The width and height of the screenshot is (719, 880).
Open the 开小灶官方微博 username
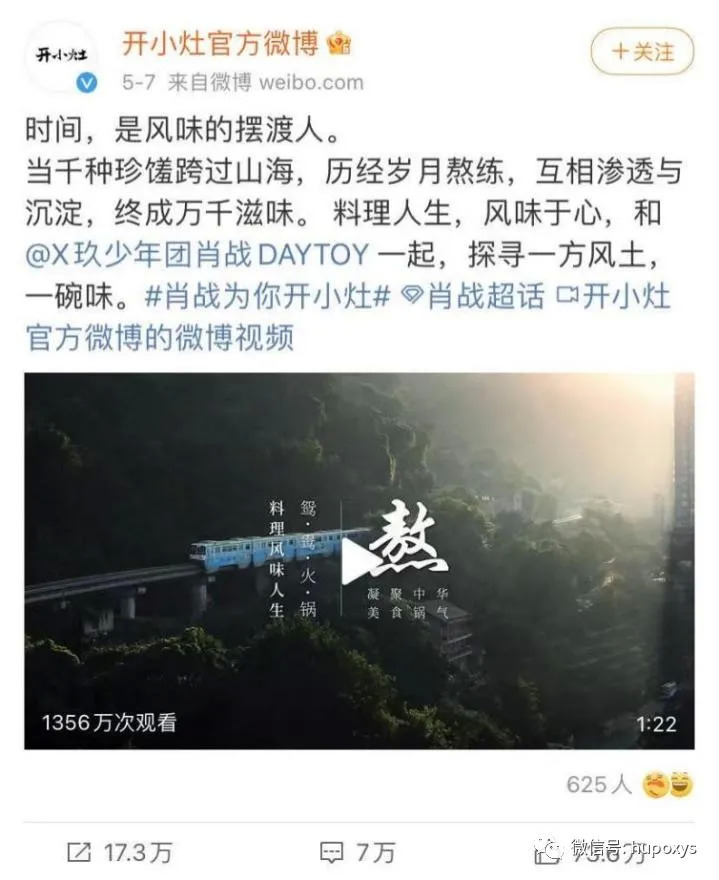point(220,43)
